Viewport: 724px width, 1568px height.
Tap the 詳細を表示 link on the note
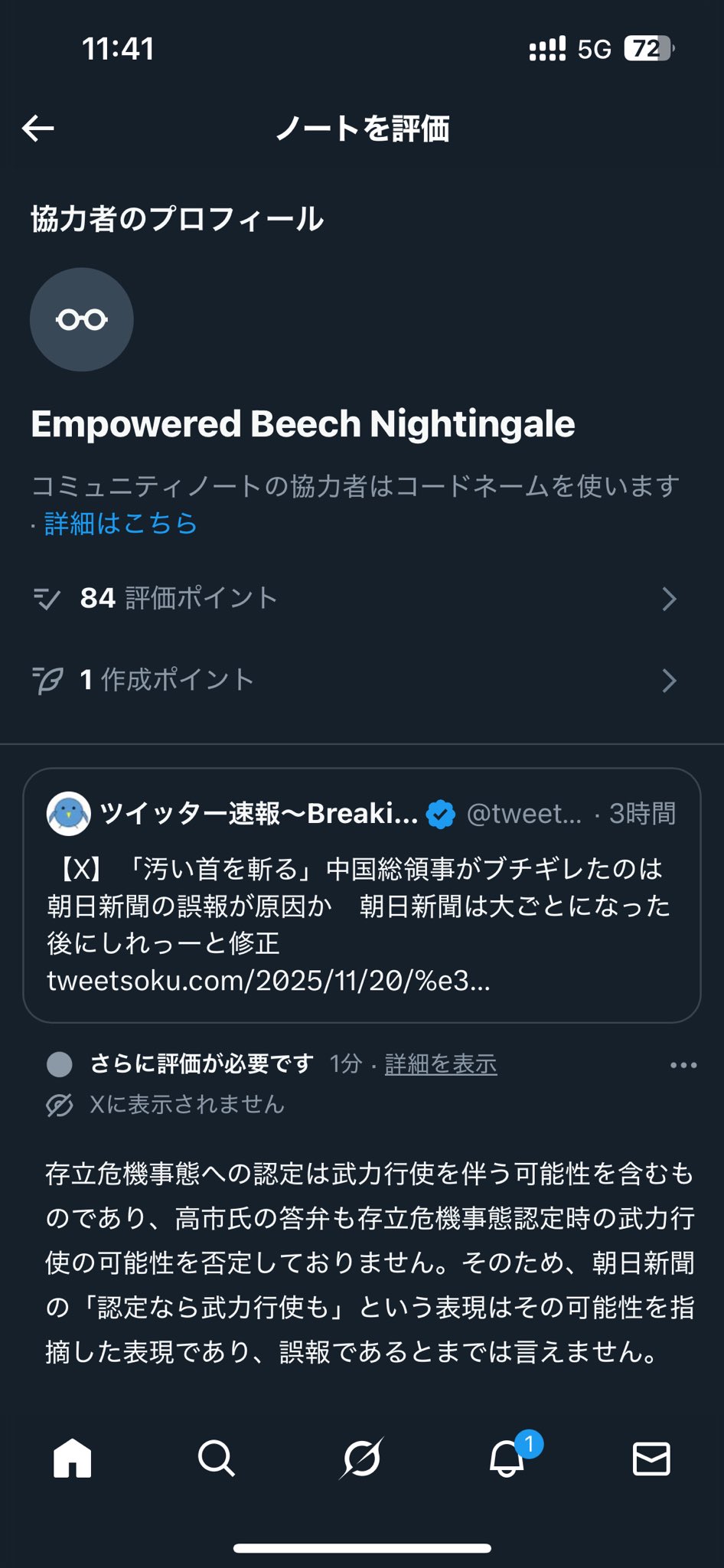click(x=441, y=1064)
